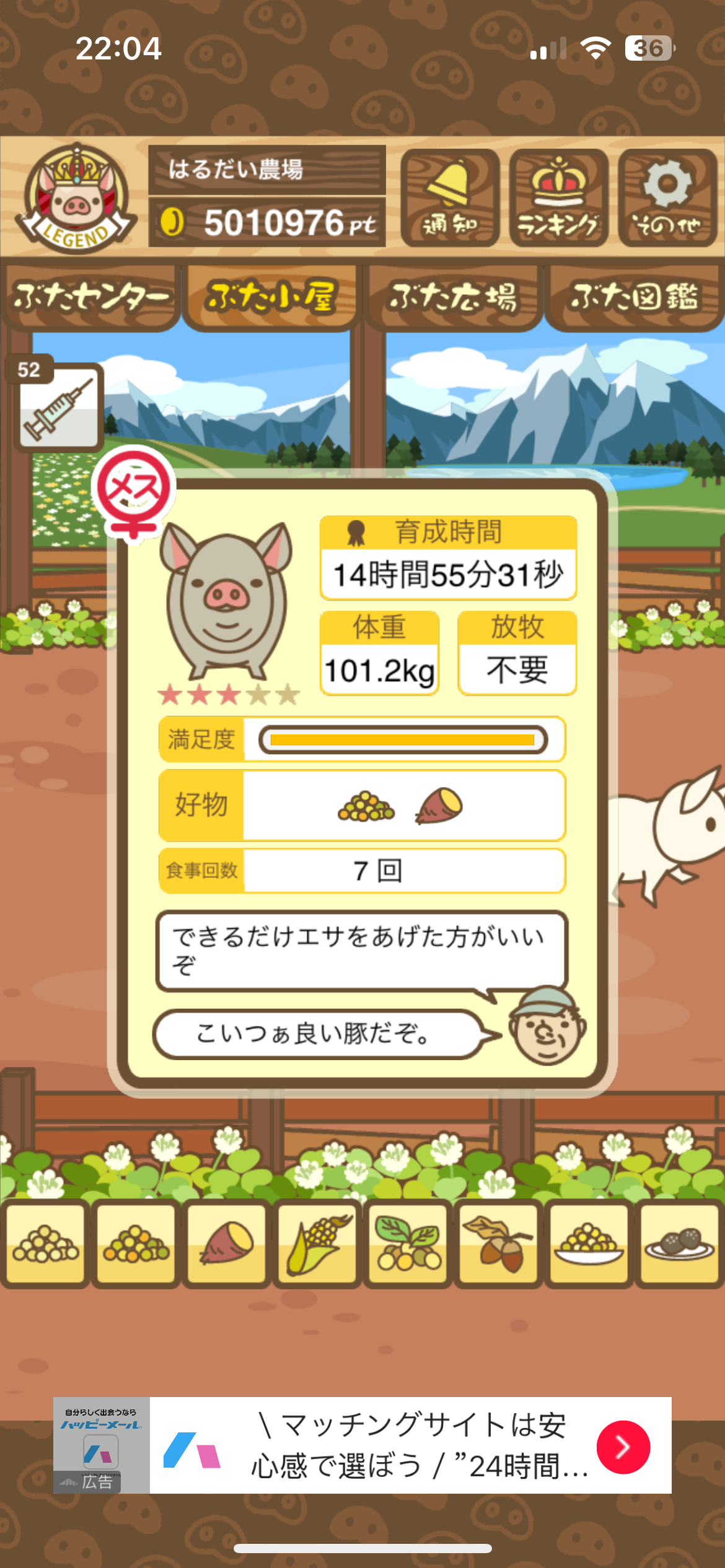Feed the plate of yellow beans
Screen dimensions: 725x1568
pyautogui.click(x=589, y=1244)
